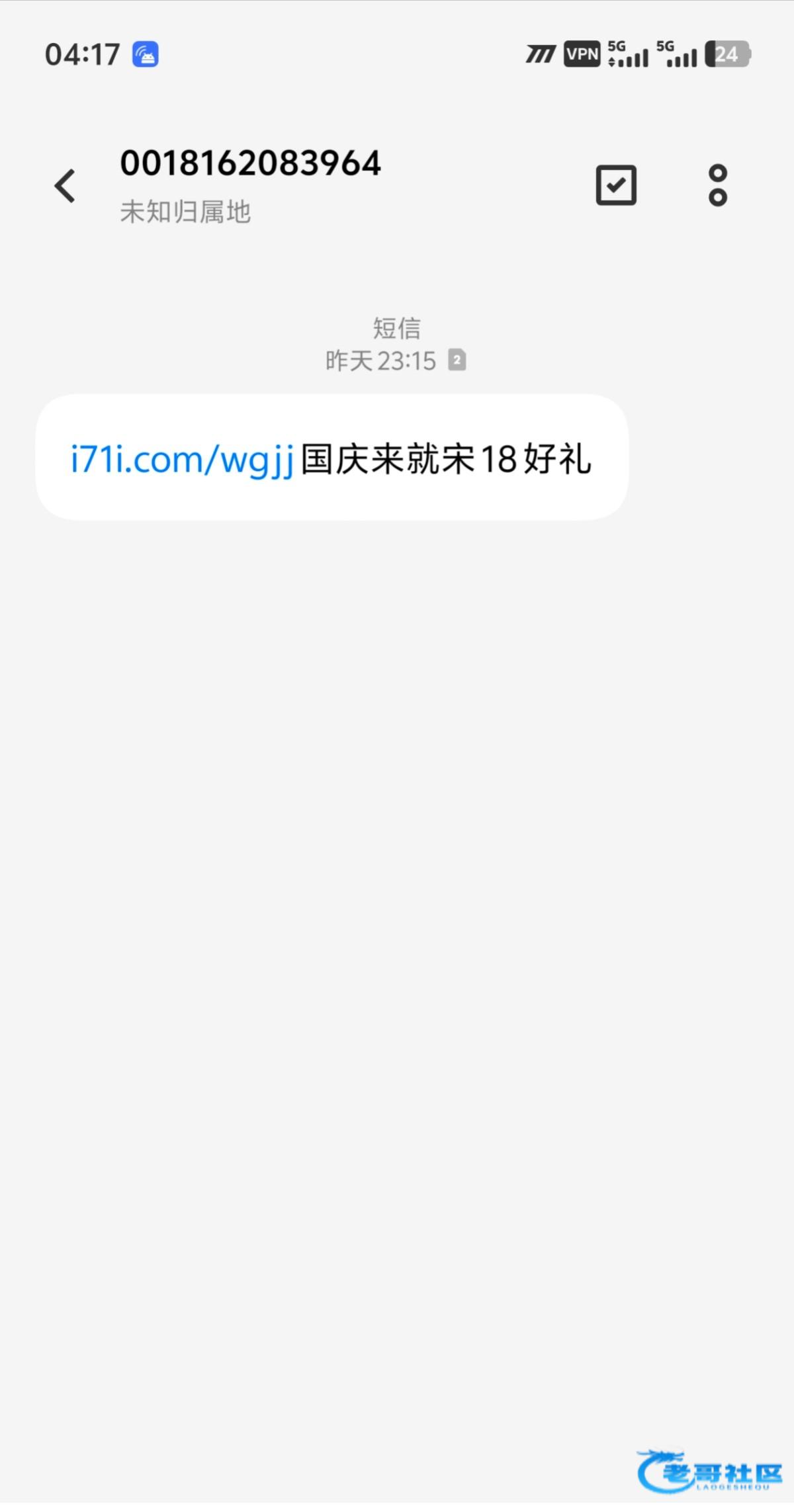
Task: Open the overflow menu
Action: 717,185
